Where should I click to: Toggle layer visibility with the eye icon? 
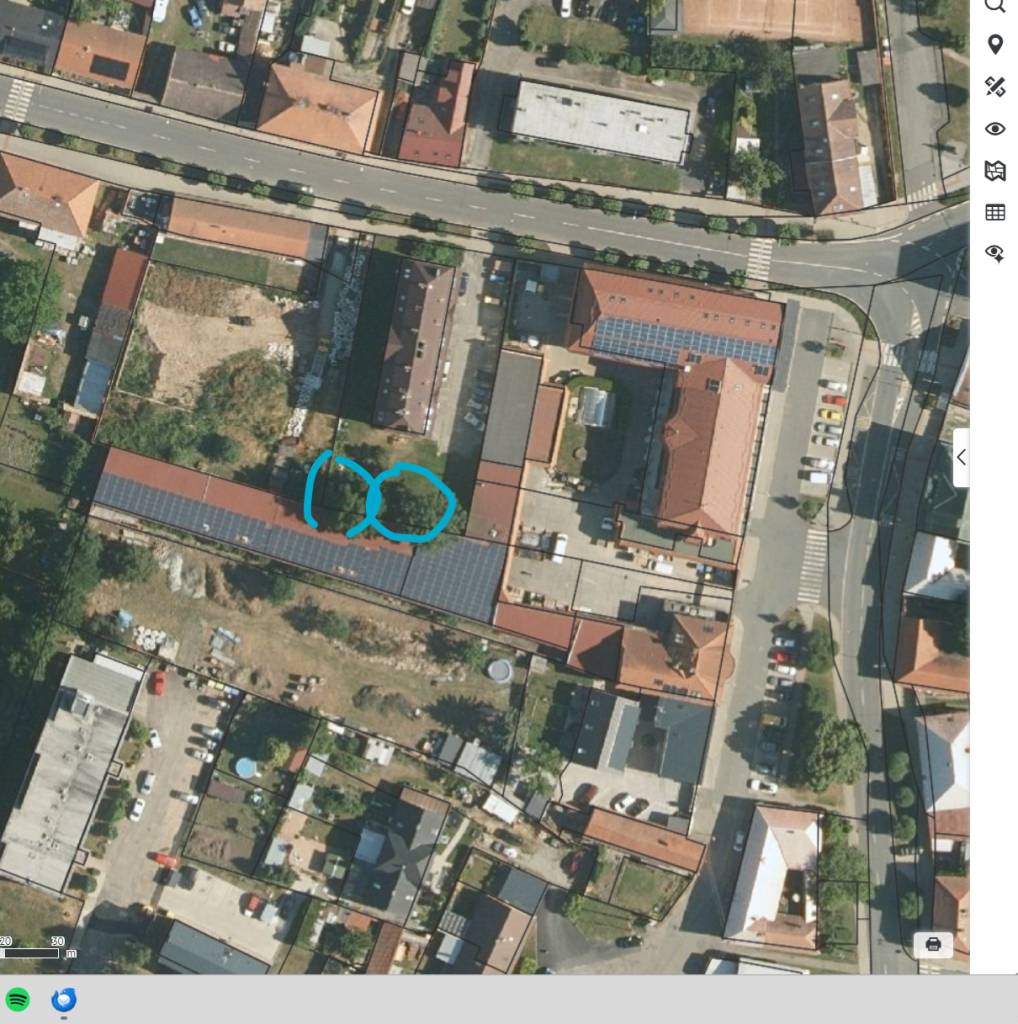(995, 129)
